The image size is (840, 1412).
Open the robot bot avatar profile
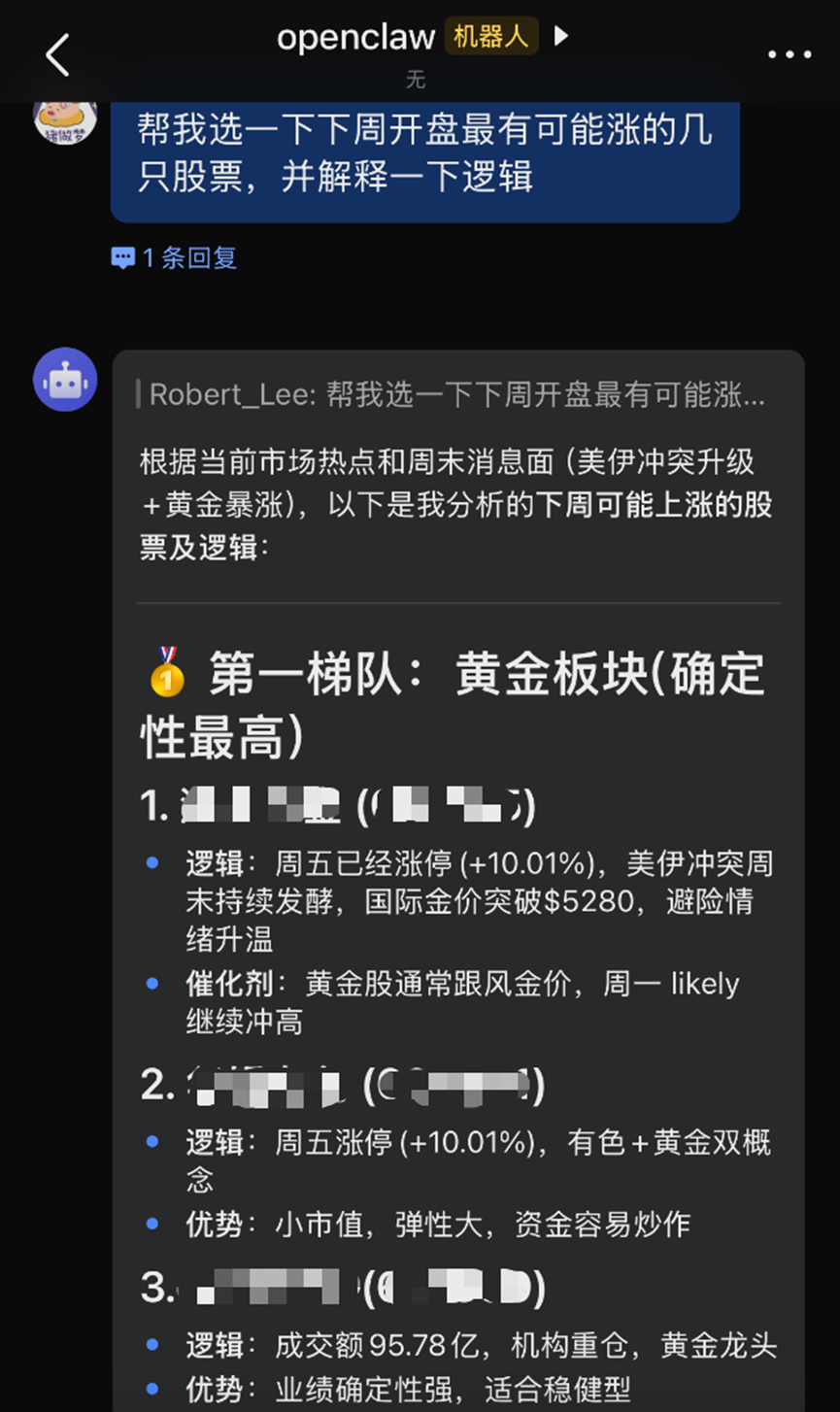[x=65, y=380]
